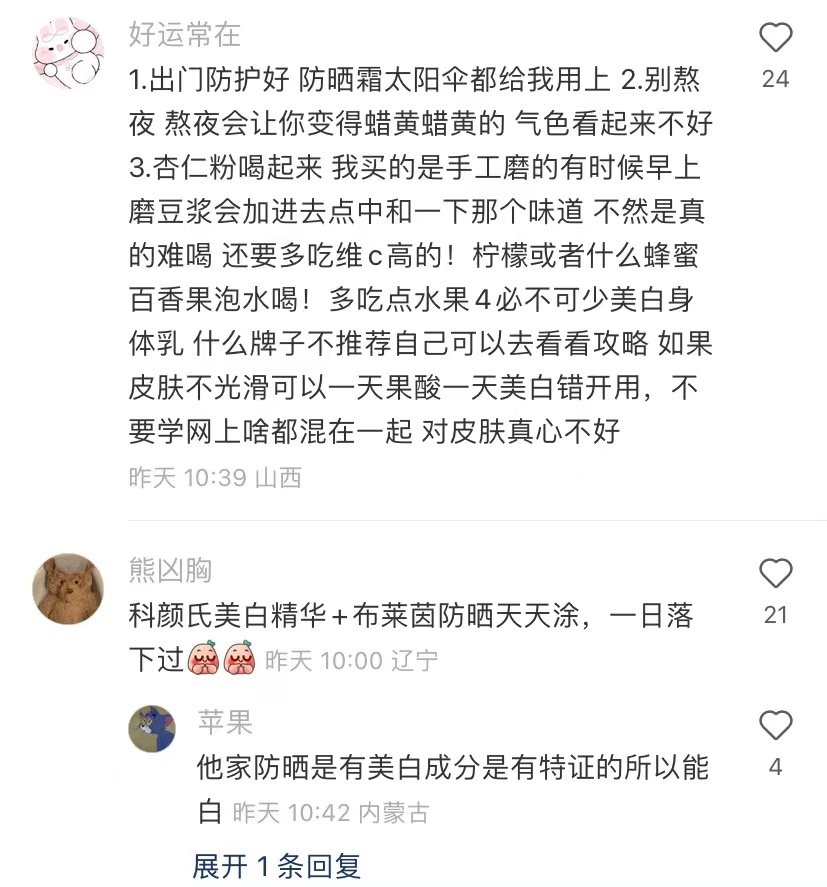This screenshot has height=887, width=827.
Task: View profile via username 苹果
Action: pyautogui.click(x=225, y=721)
